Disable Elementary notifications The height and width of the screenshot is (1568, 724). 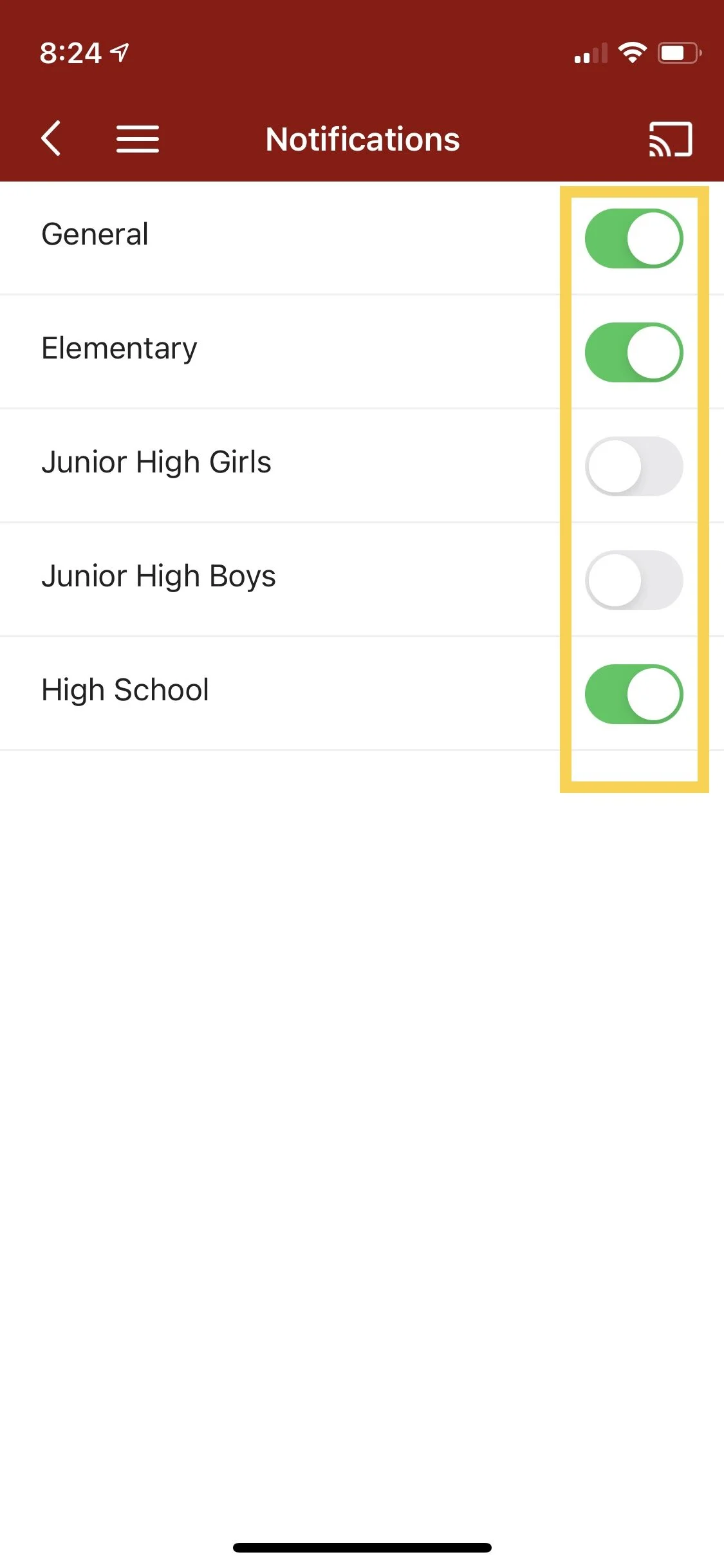tap(633, 352)
